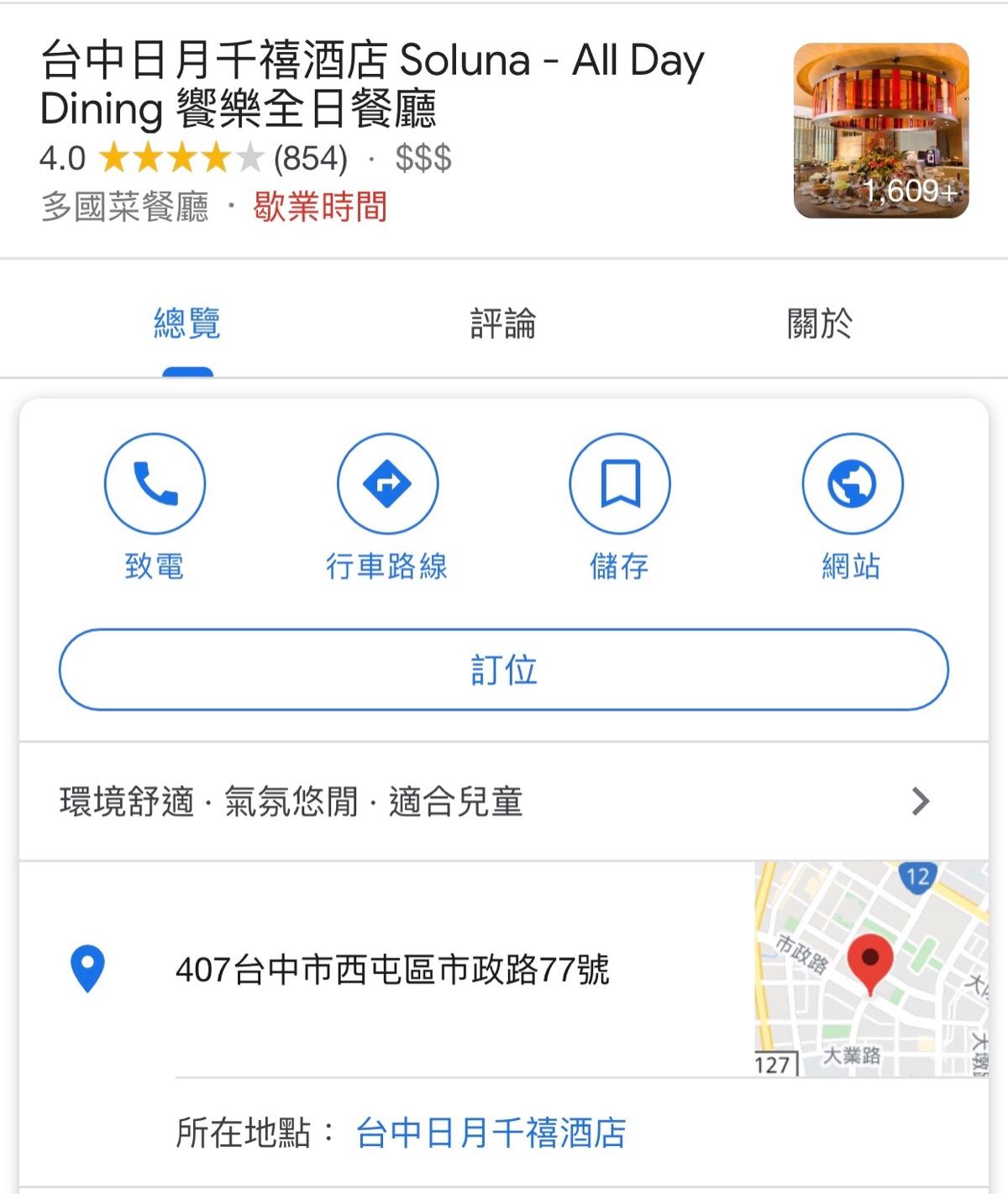This screenshot has height=1194, width=1008.
Task: Select the 總覽 tab
Action: click(x=187, y=323)
